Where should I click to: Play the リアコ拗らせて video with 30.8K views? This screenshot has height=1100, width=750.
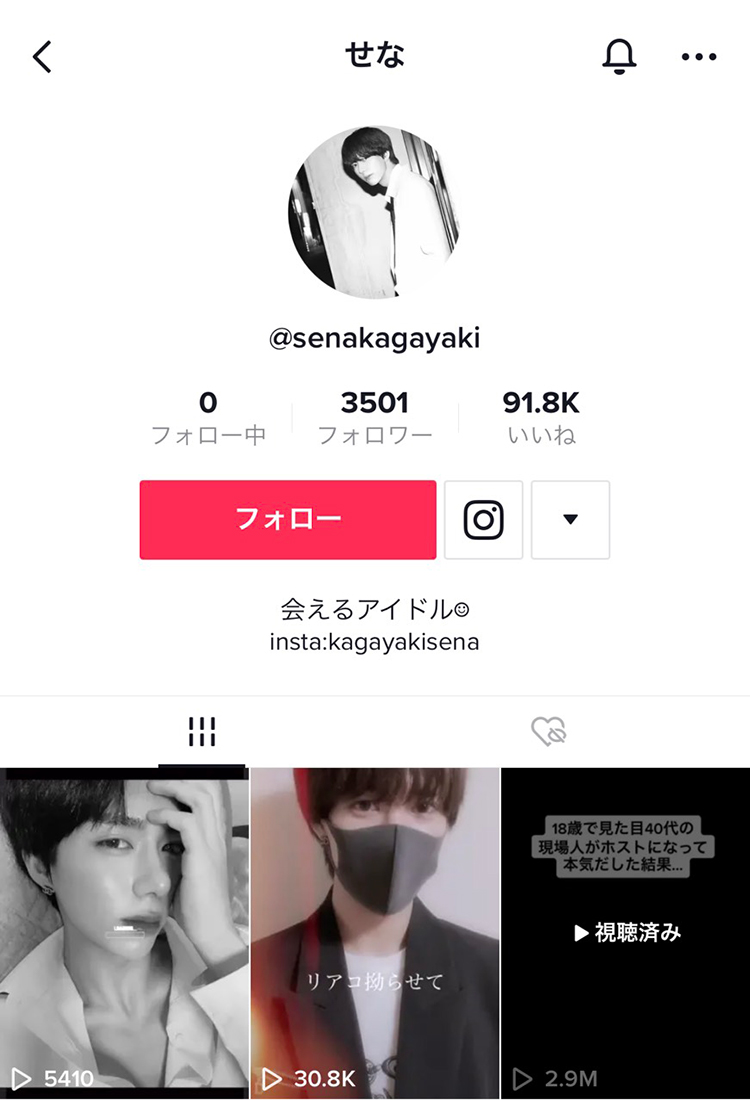[x=375, y=930]
